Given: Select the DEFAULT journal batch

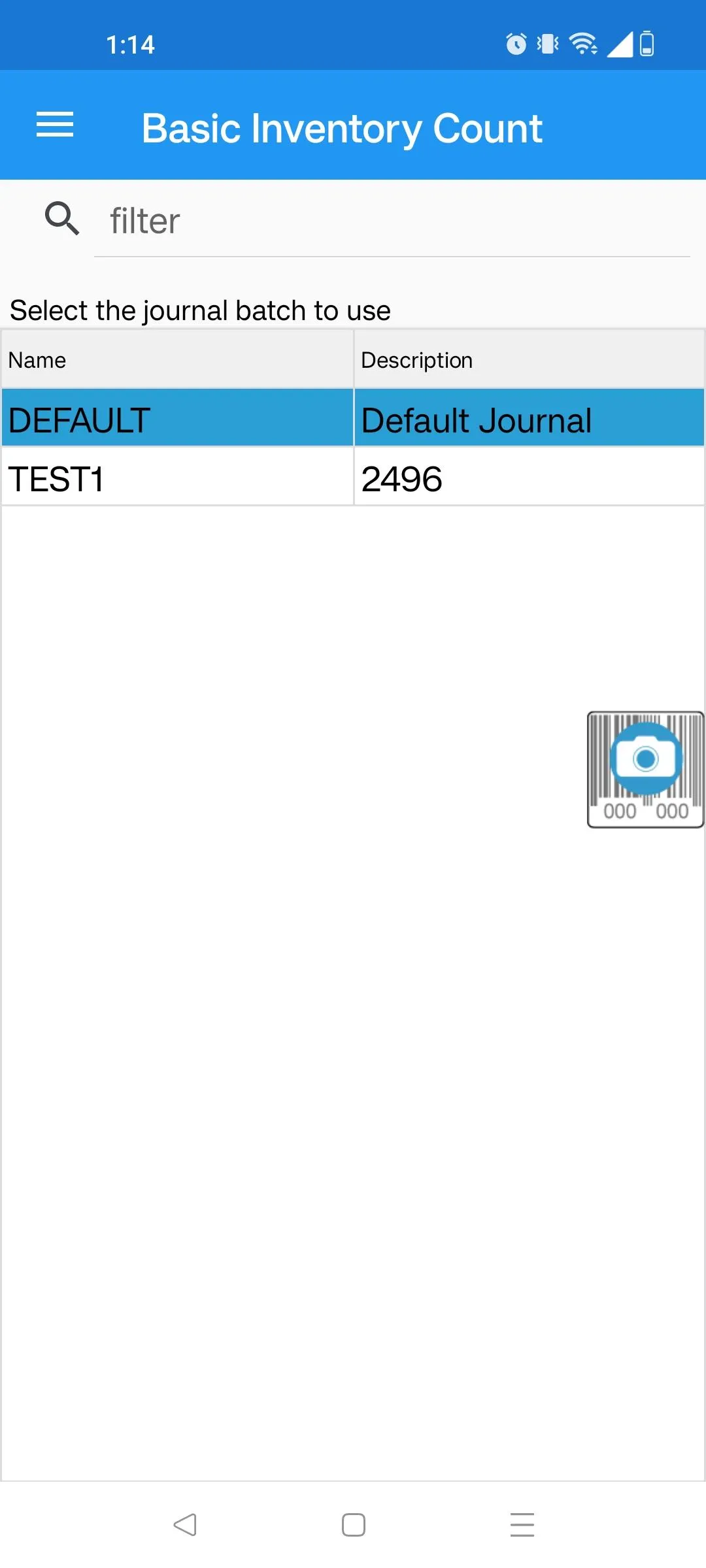Looking at the screenshot, I should tap(176, 419).
